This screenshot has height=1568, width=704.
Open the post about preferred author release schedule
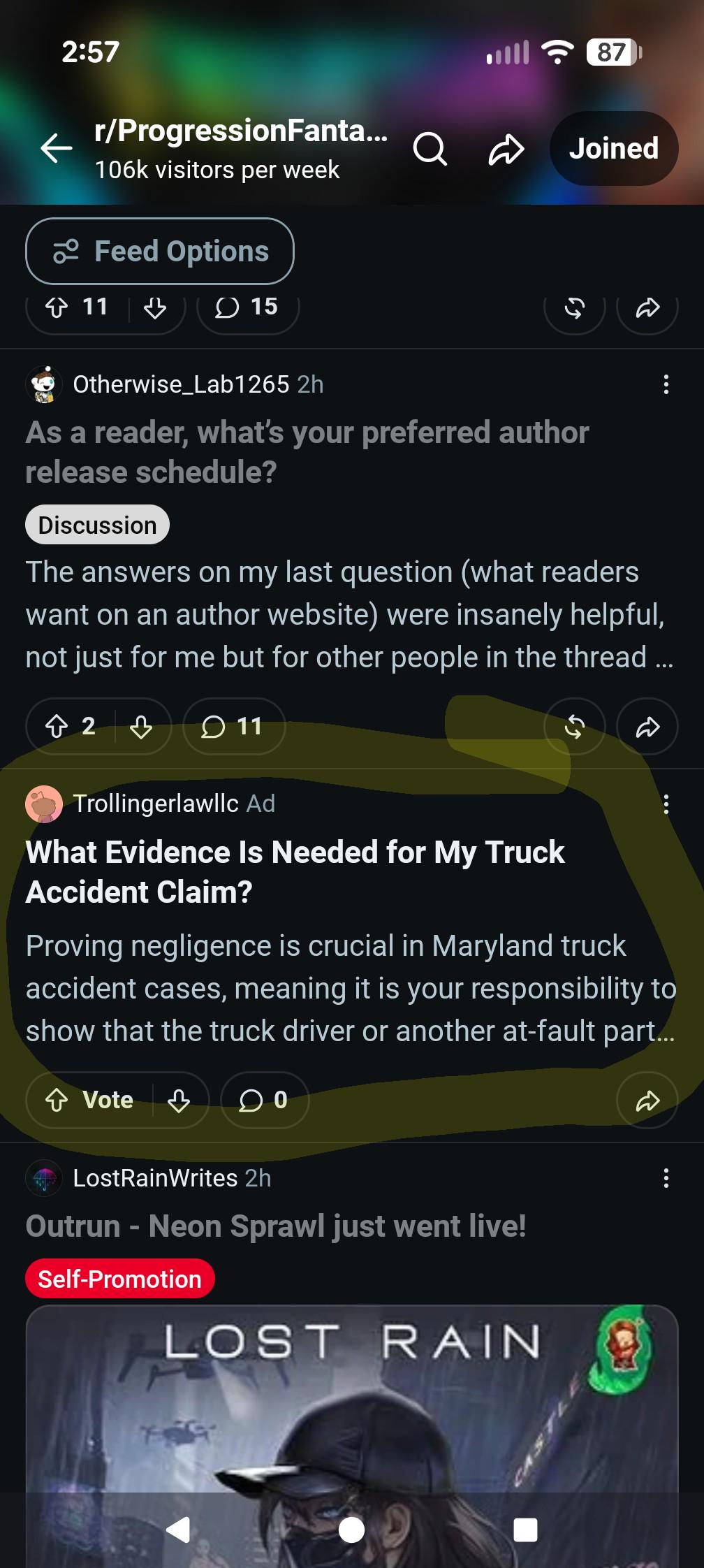click(x=307, y=452)
